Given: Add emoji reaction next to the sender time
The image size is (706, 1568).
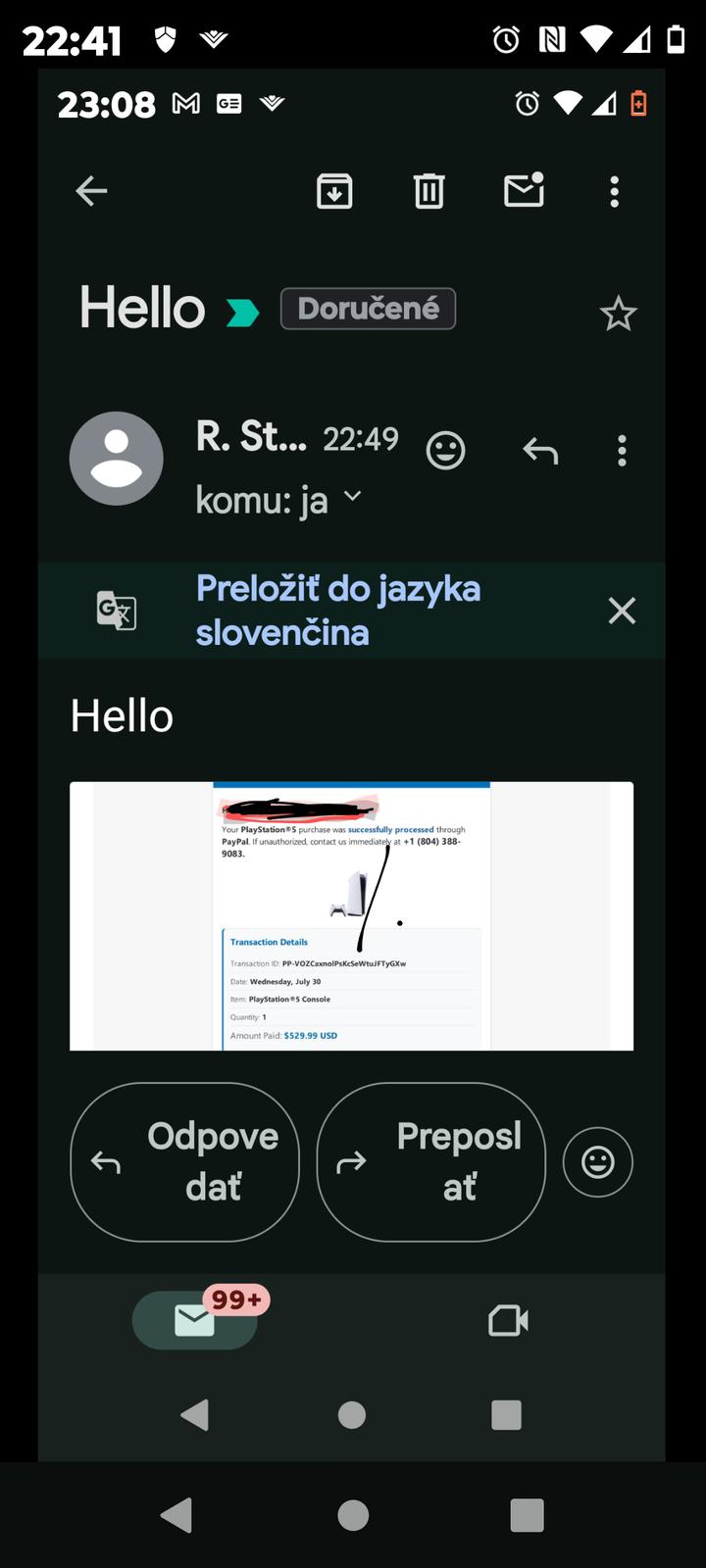Looking at the screenshot, I should point(446,451).
